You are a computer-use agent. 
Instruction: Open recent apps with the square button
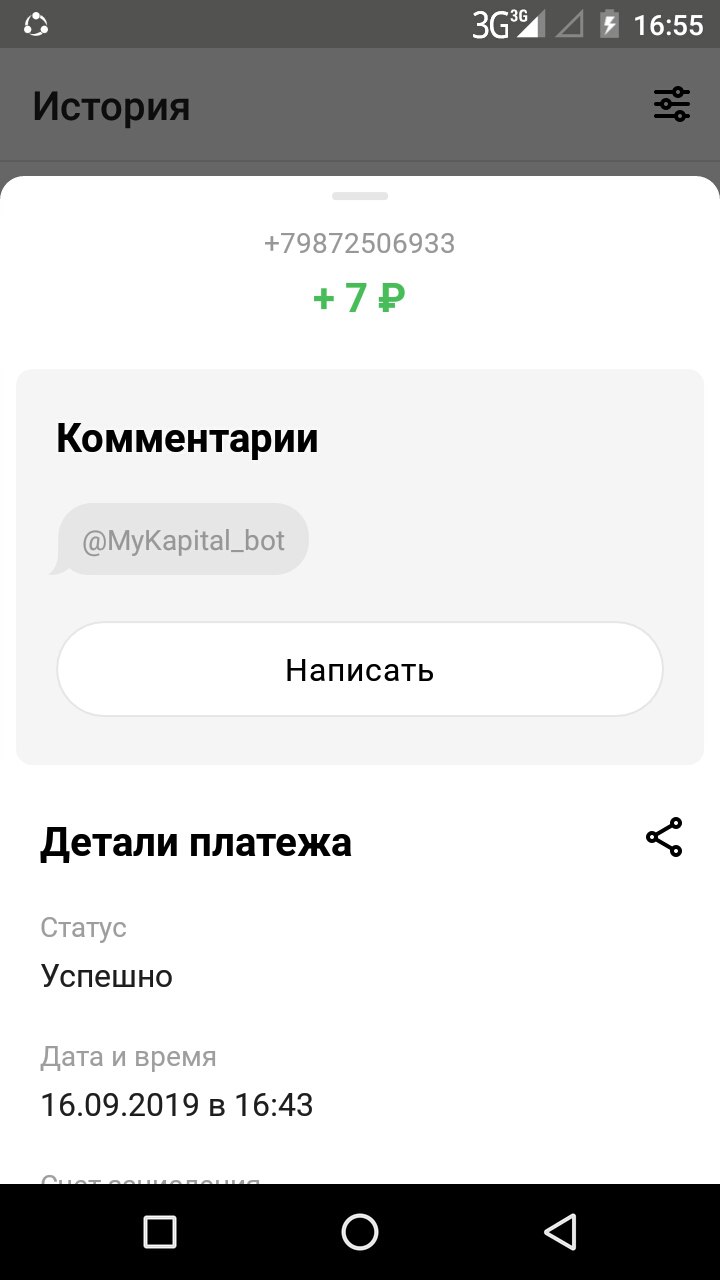pos(160,1232)
